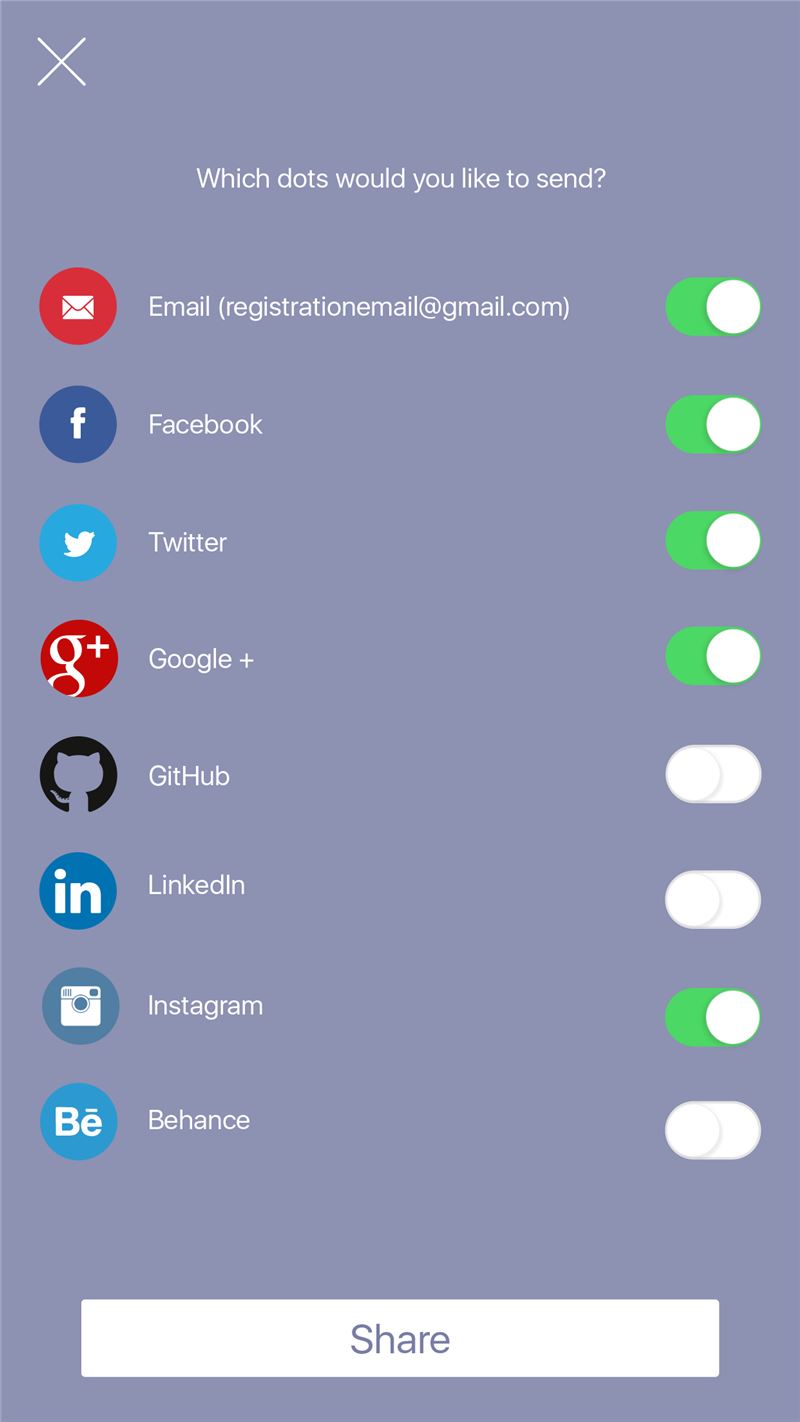Enable the Behance switch
This screenshot has height=1422, width=800.
pyautogui.click(x=713, y=1130)
